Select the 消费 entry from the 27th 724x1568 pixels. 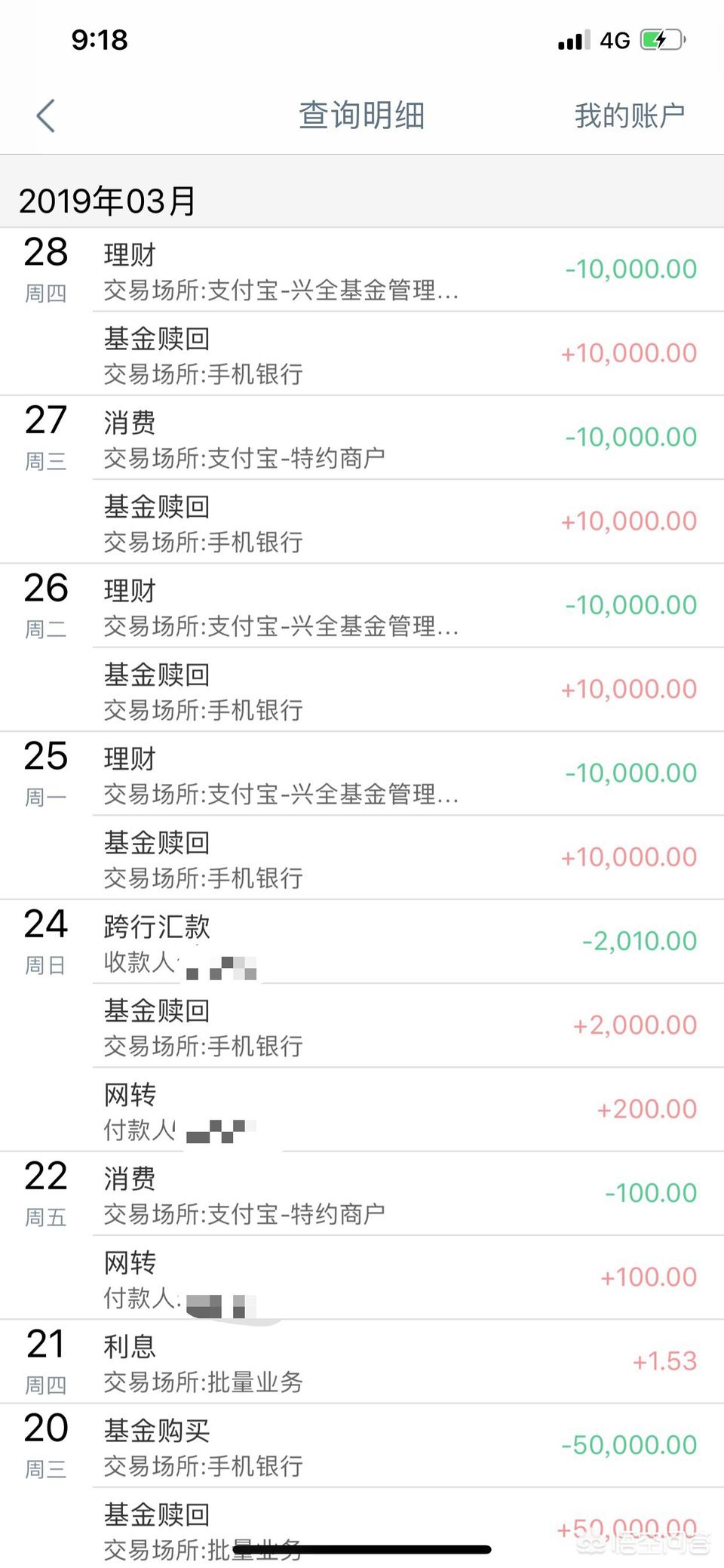(x=128, y=423)
